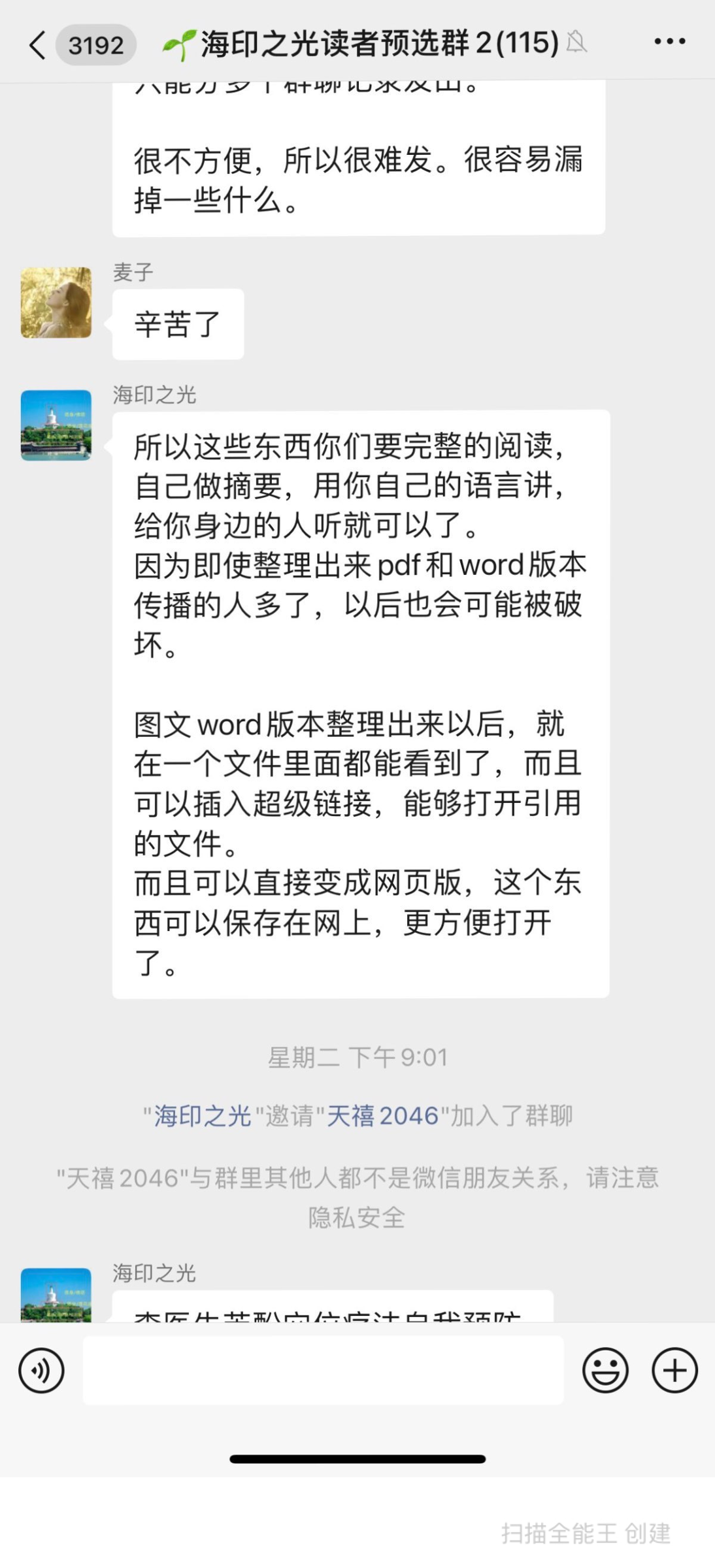The height and width of the screenshot is (1568, 715).
Task: Open 海印之光's avatar beside the long message
Action: pos(56,425)
